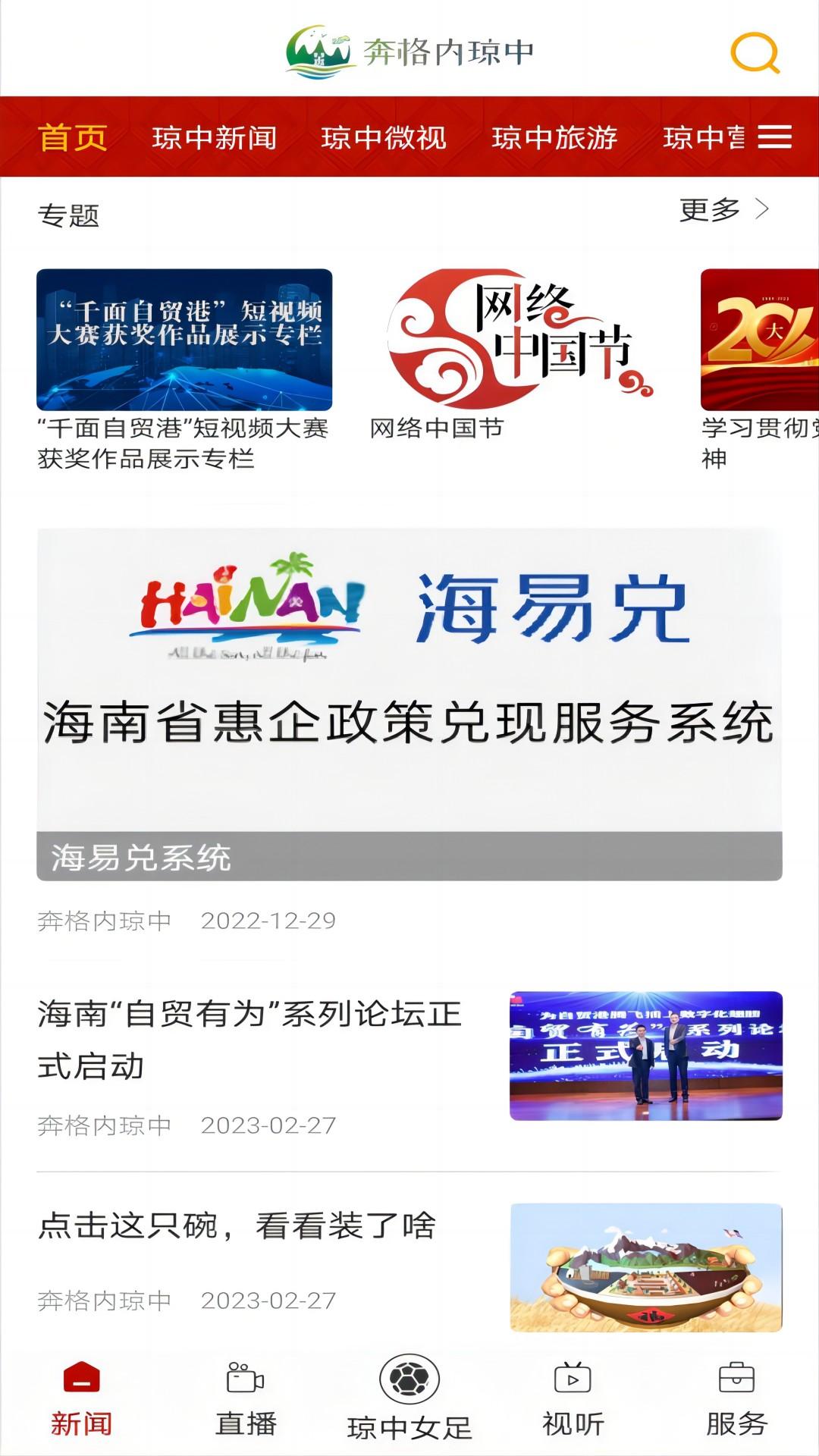Select the 首页 top tab
Screen dimensions: 819x1456
72,138
